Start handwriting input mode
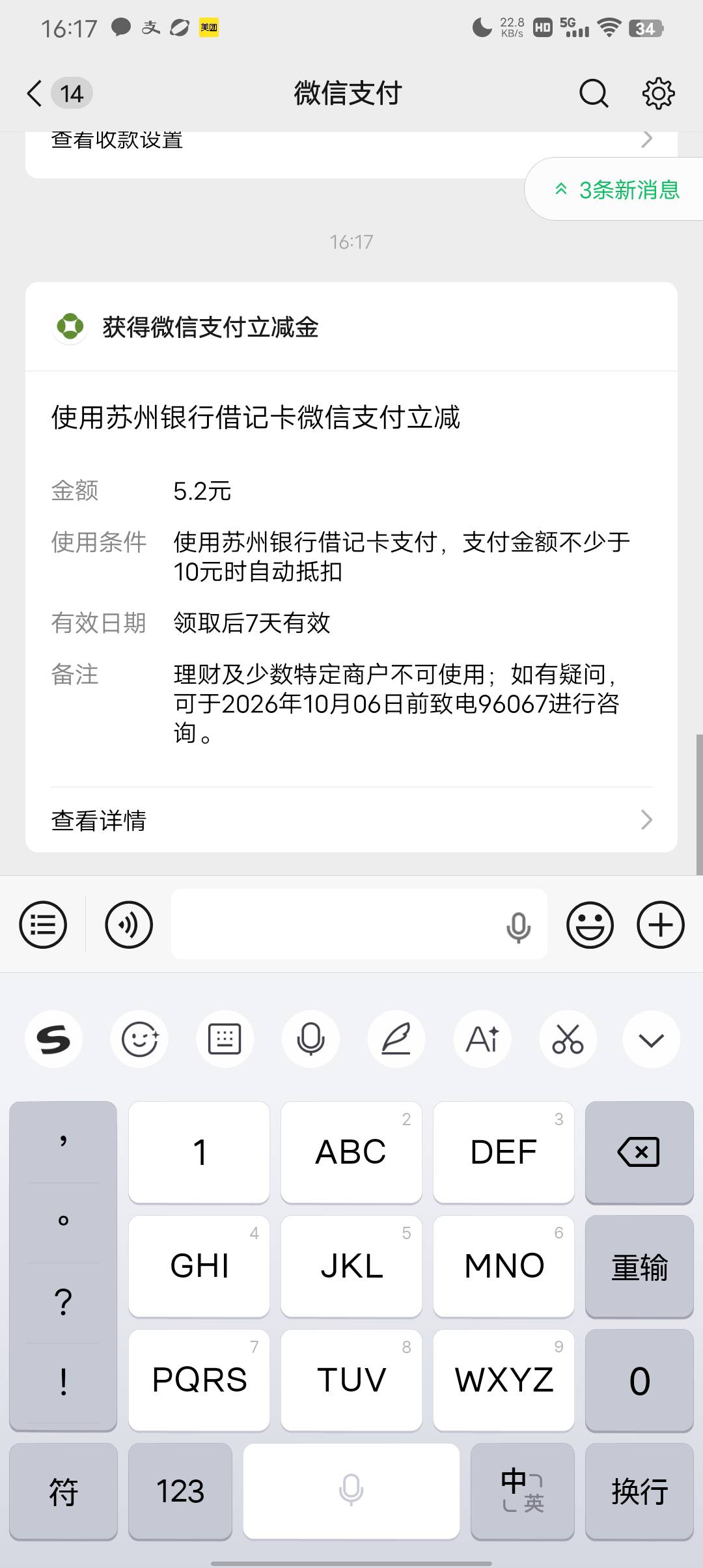Viewport: 703px width, 1568px height. (x=396, y=1039)
